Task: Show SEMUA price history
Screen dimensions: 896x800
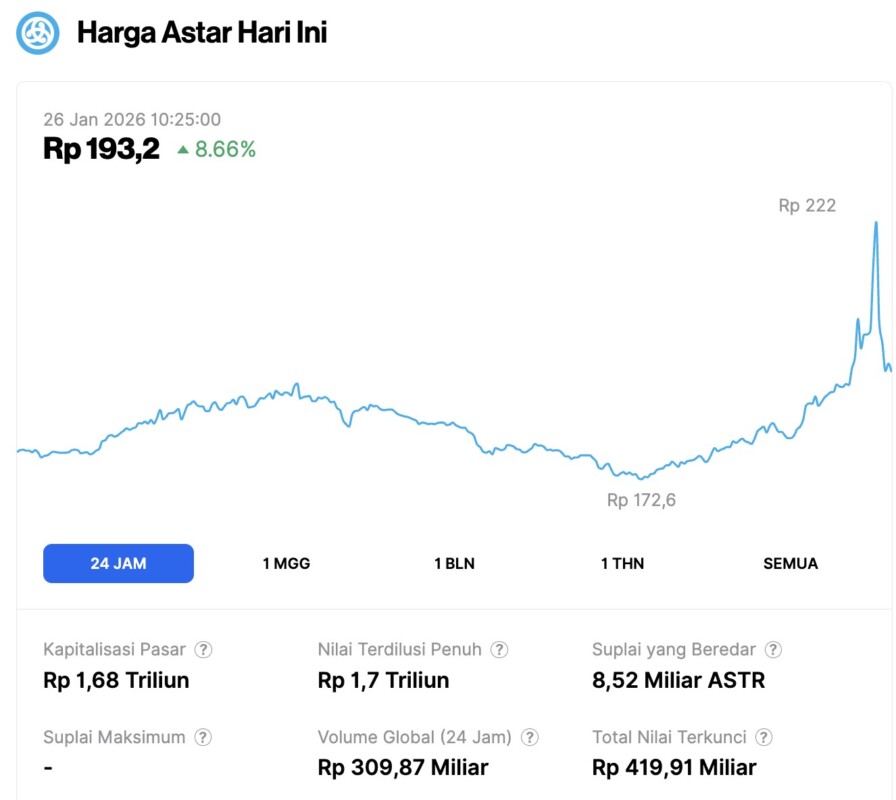Action: coord(790,563)
